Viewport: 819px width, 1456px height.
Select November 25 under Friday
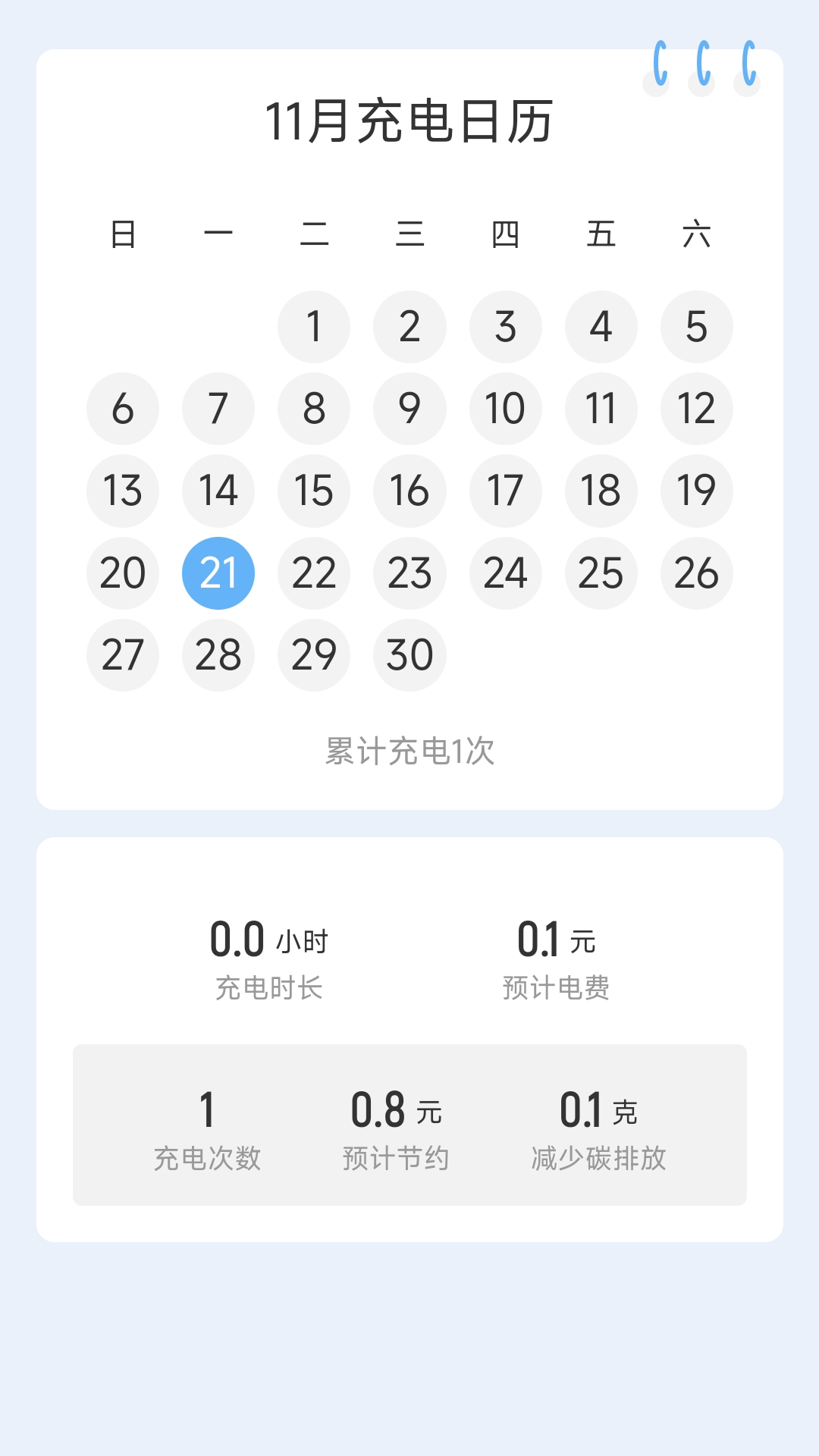point(601,573)
